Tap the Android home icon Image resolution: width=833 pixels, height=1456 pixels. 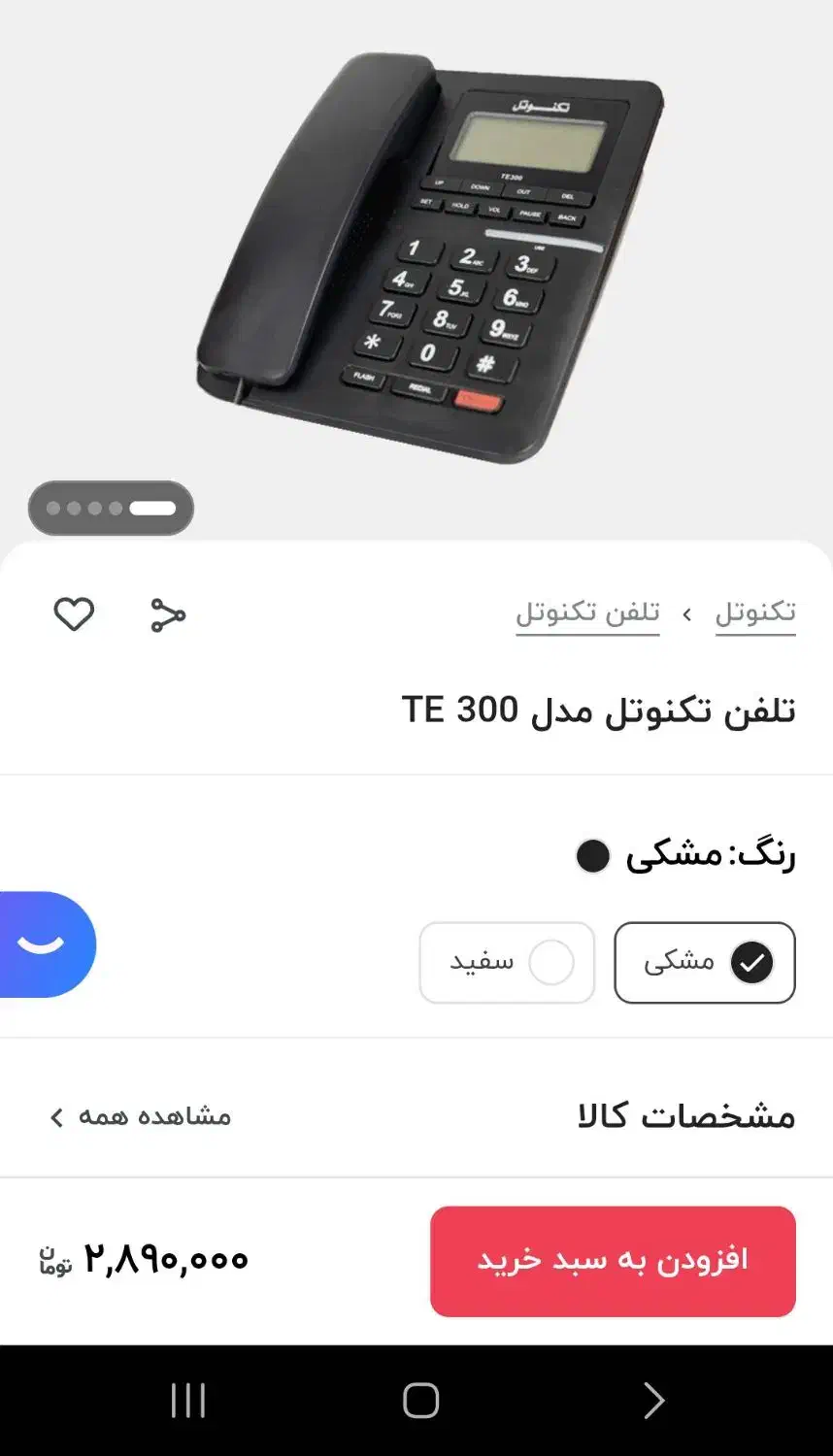[x=416, y=1399]
